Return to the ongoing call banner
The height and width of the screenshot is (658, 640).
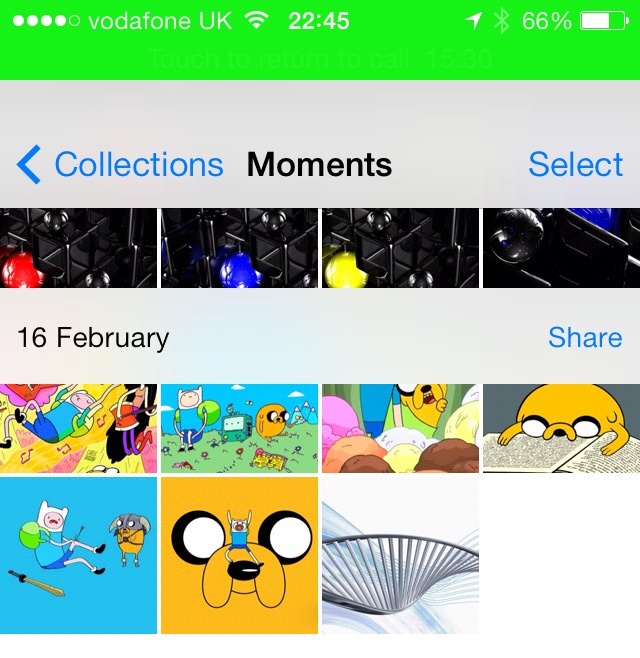click(320, 60)
